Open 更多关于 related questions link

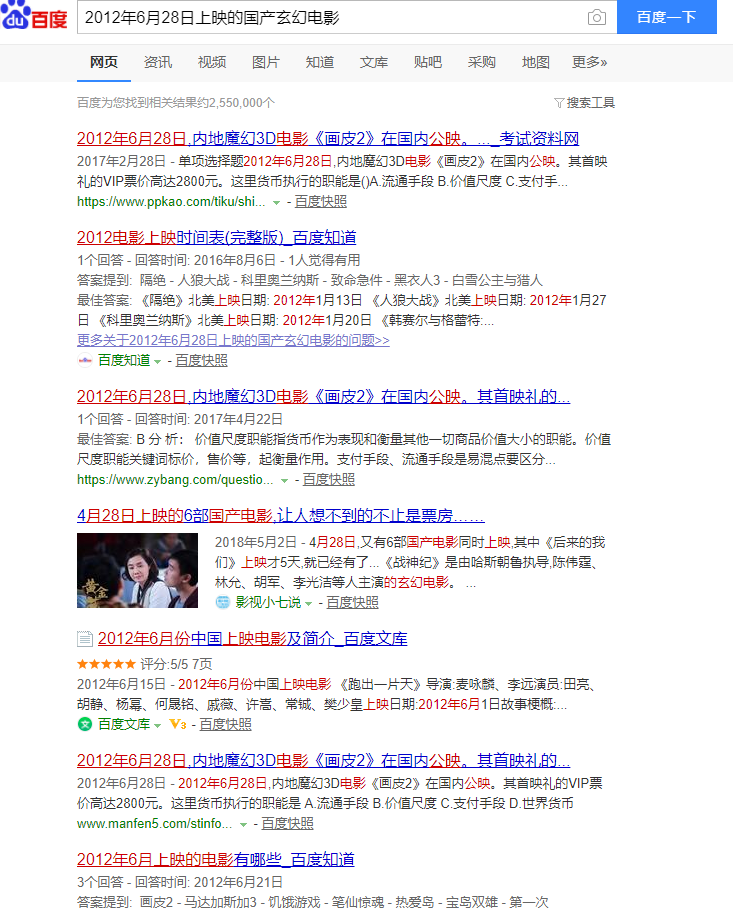[x=233, y=340]
